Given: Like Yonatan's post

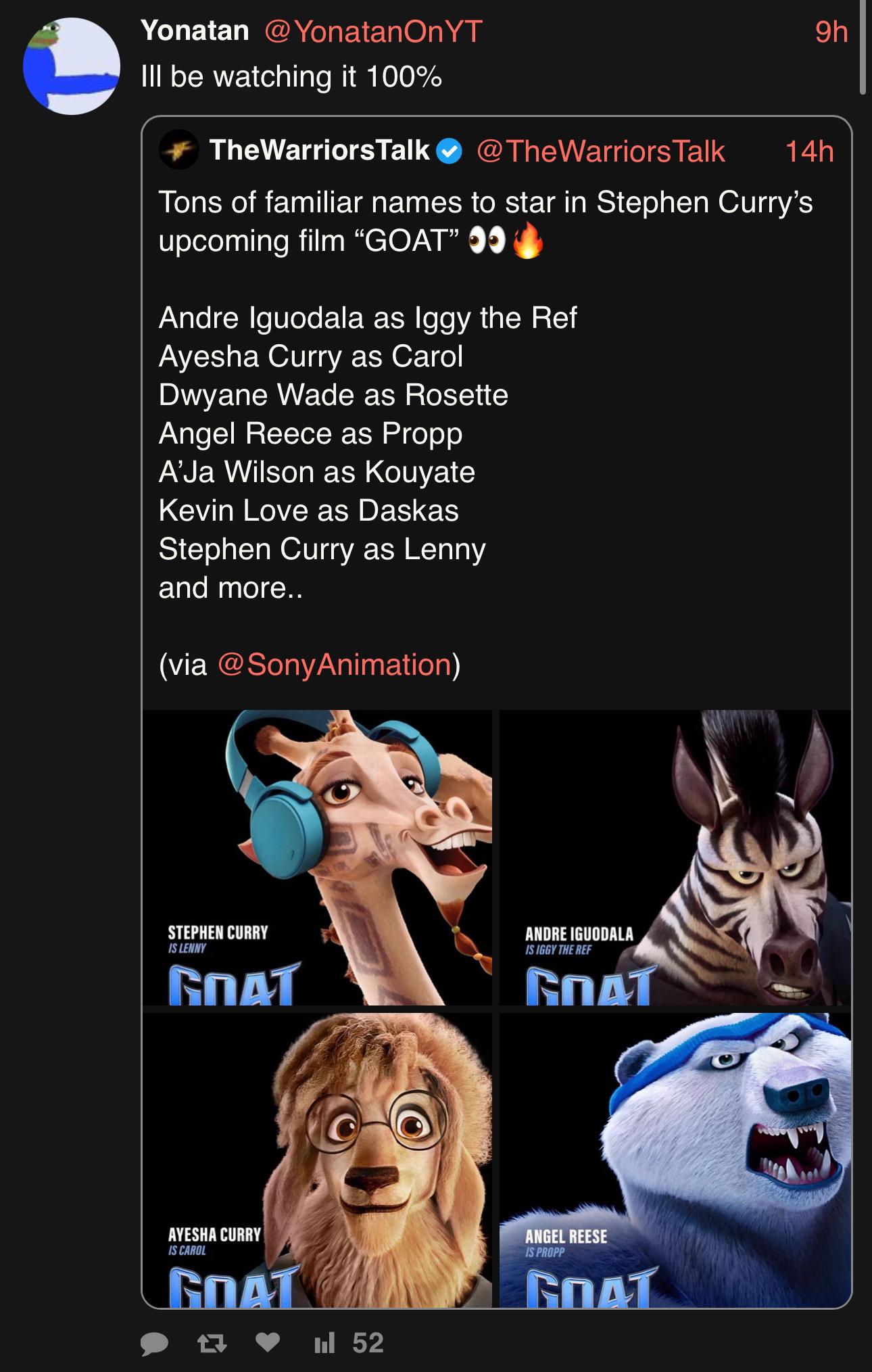Looking at the screenshot, I should pos(268,1342).
